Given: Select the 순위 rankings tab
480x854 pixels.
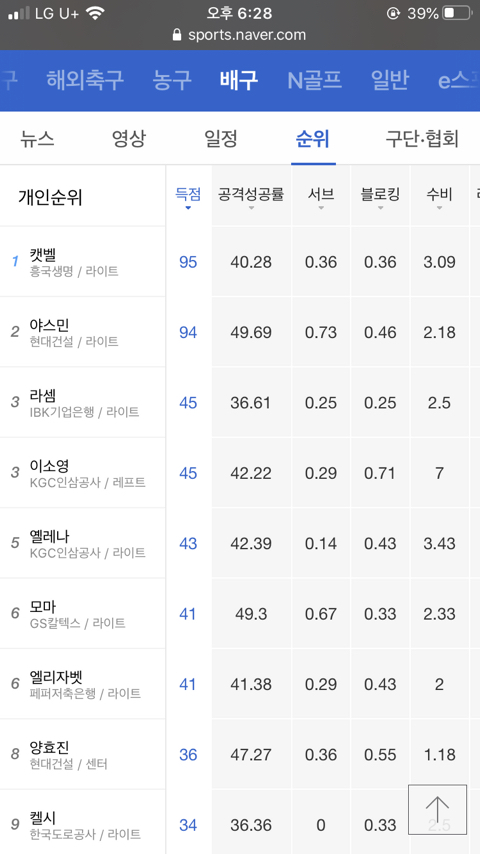Looking at the screenshot, I should pos(313,139).
